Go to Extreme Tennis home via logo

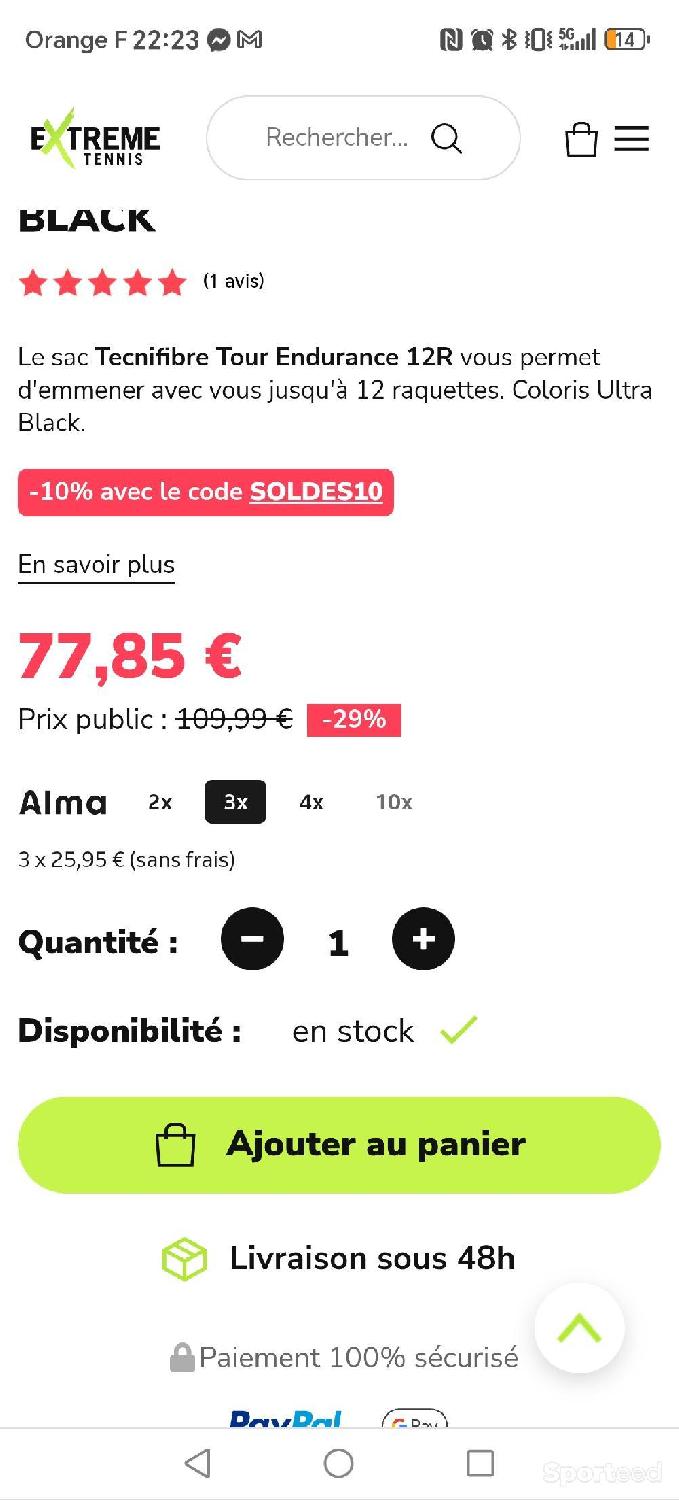pos(95,138)
